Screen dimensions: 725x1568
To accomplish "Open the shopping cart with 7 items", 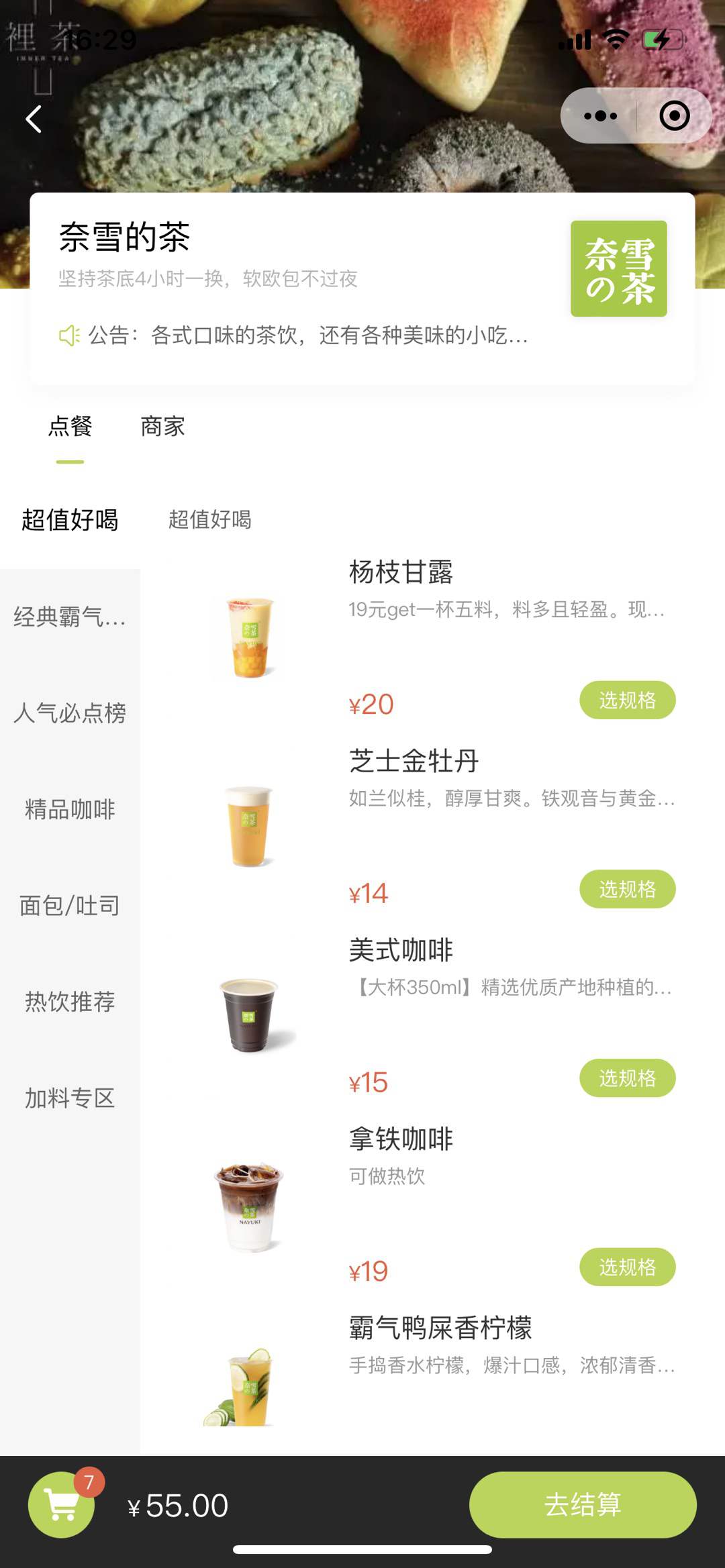I will click(62, 1505).
